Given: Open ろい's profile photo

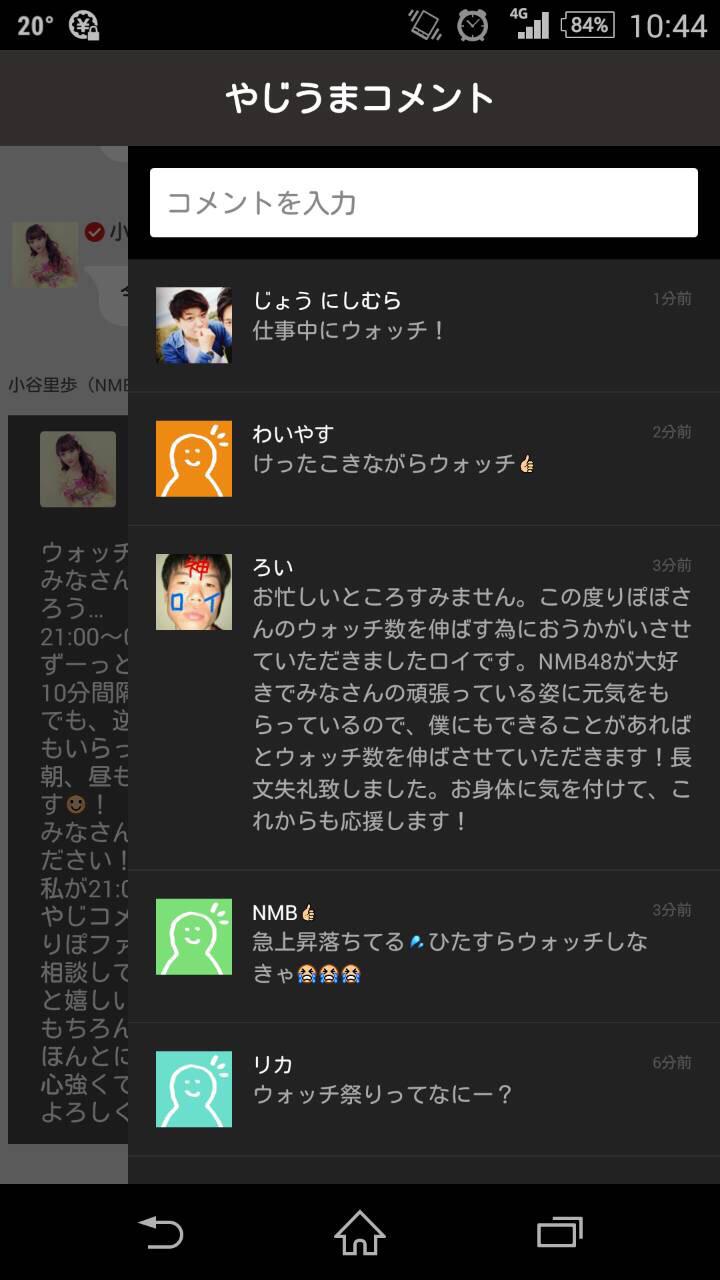Looking at the screenshot, I should tap(193, 592).
